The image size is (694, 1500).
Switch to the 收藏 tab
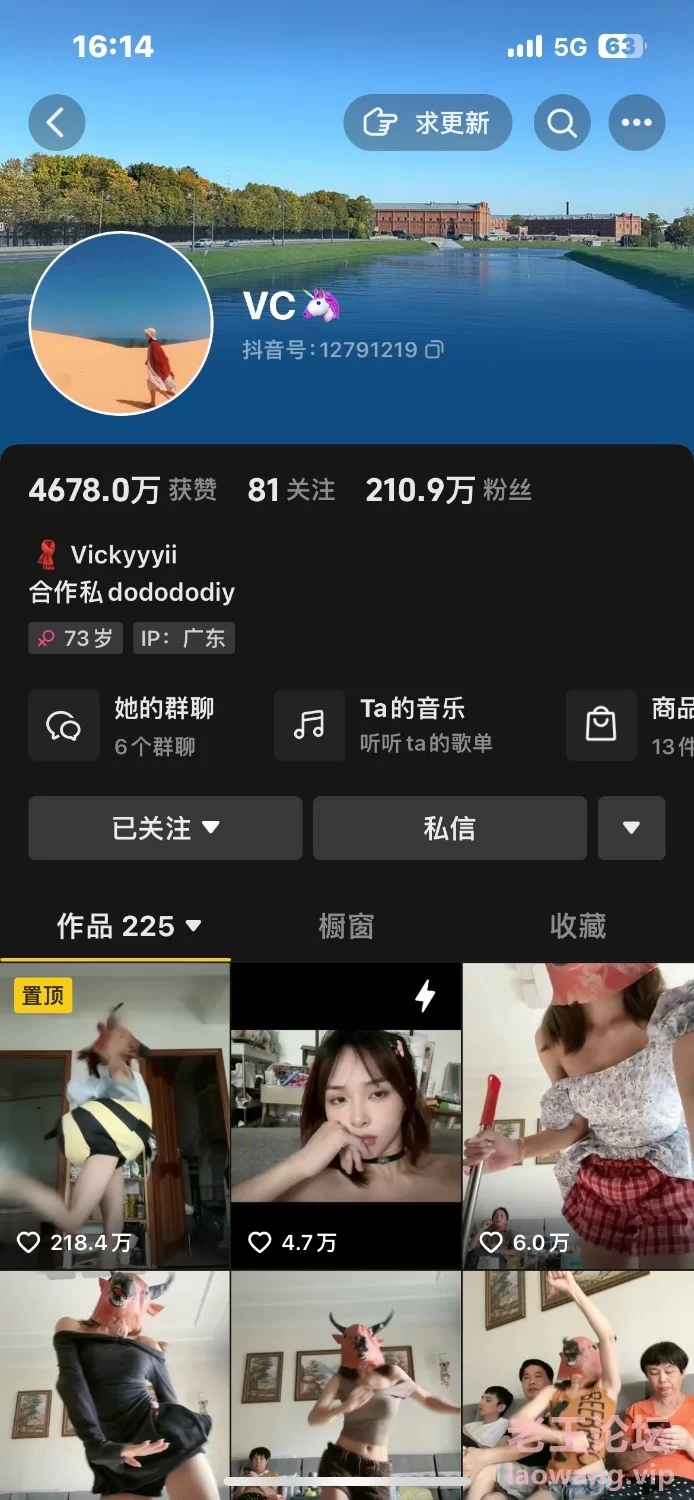(x=577, y=926)
